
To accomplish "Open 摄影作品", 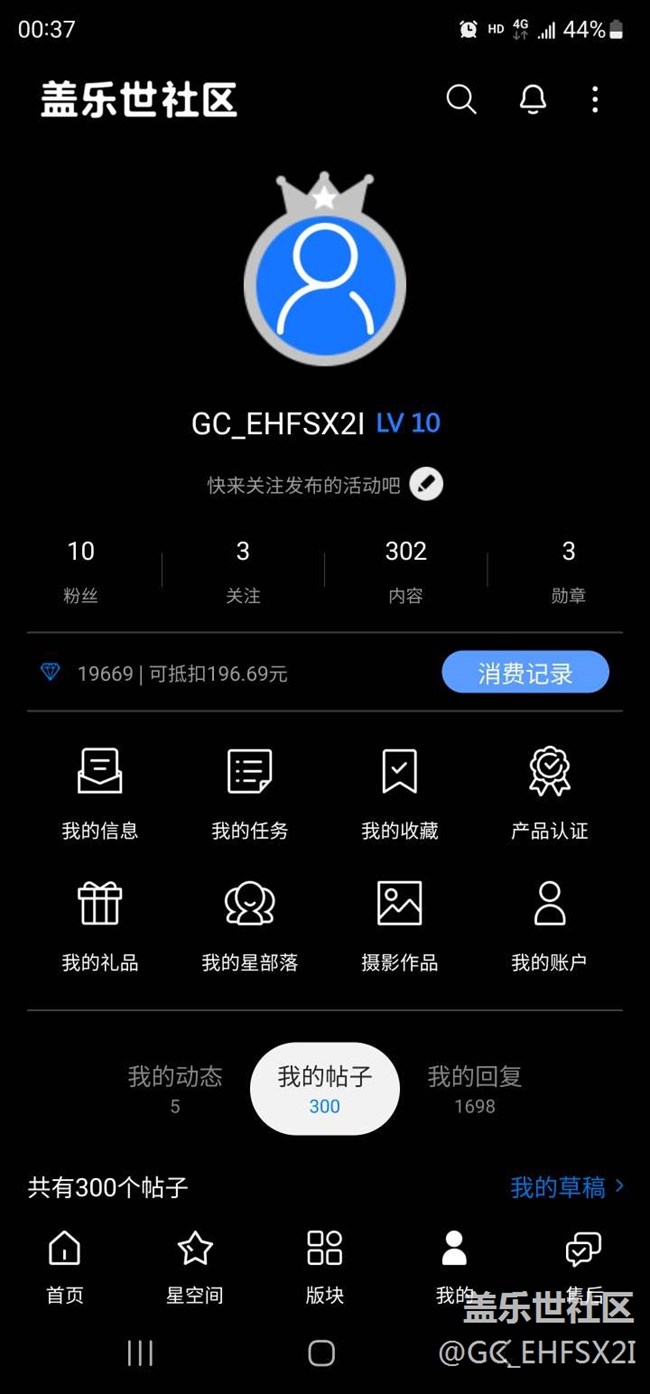I will click(400, 926).
